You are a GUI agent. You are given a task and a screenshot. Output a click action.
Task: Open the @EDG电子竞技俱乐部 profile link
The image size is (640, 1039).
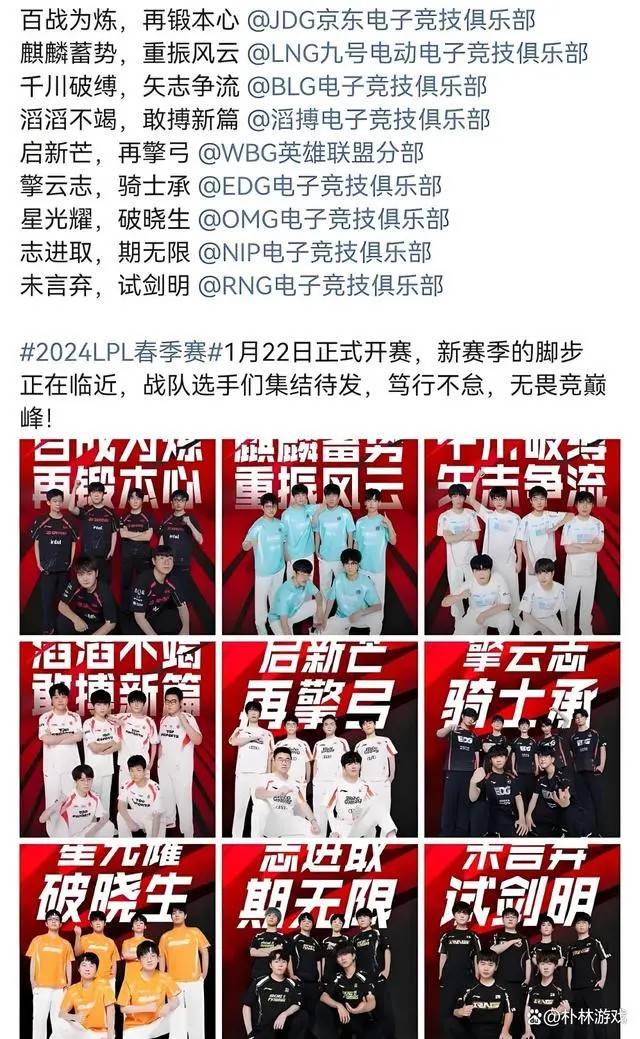click(x=320, y=185)
